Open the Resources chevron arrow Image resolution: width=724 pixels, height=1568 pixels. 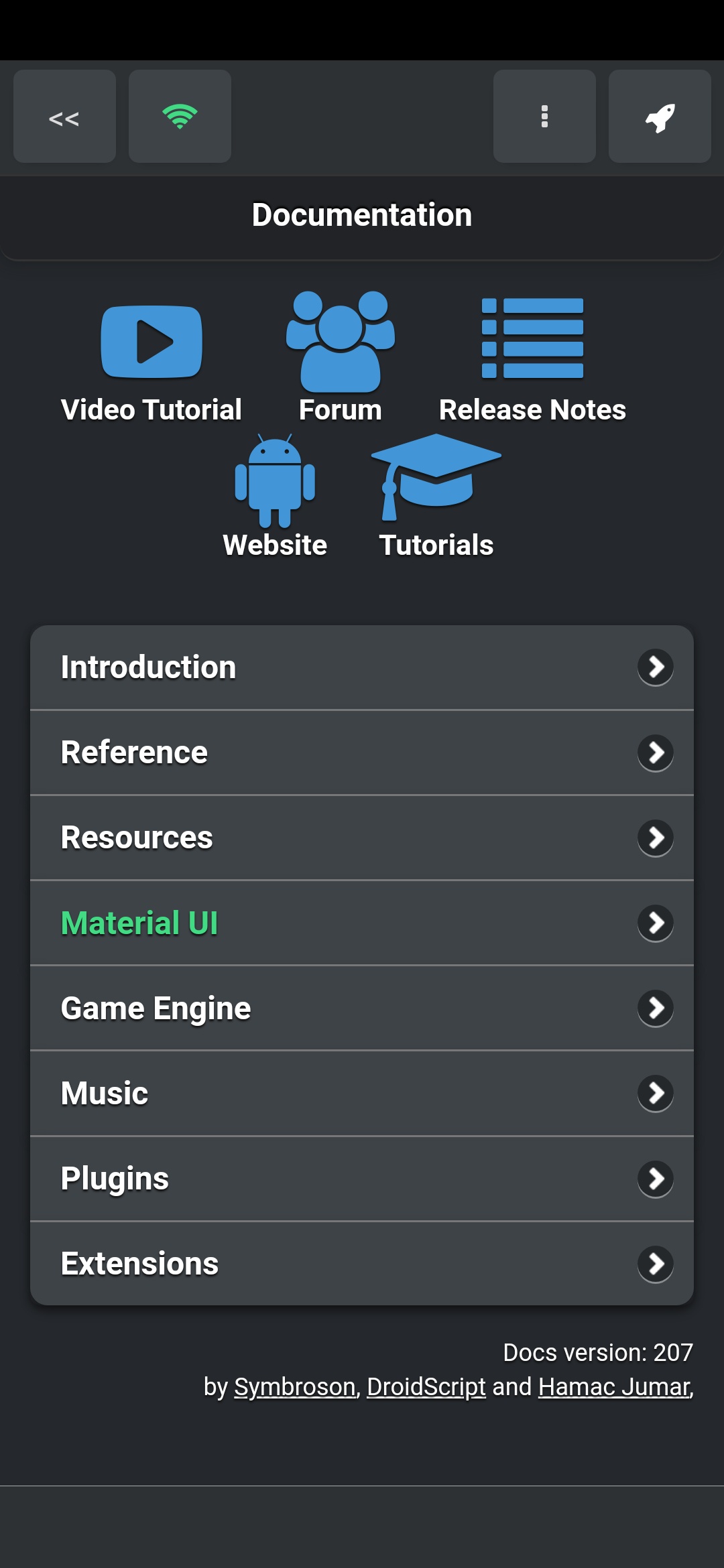pos(655,838)
